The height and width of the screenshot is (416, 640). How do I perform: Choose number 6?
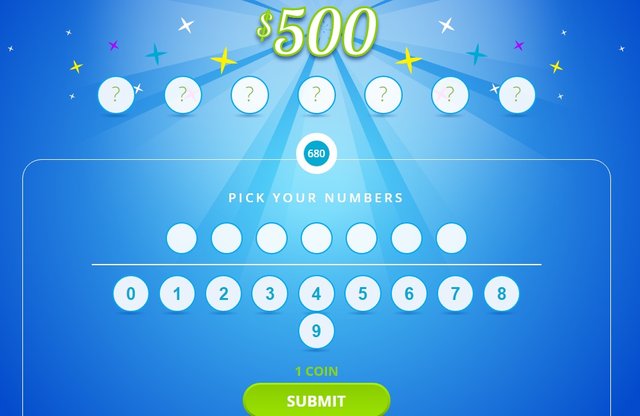pyautogui.click(x=408, y=294)
